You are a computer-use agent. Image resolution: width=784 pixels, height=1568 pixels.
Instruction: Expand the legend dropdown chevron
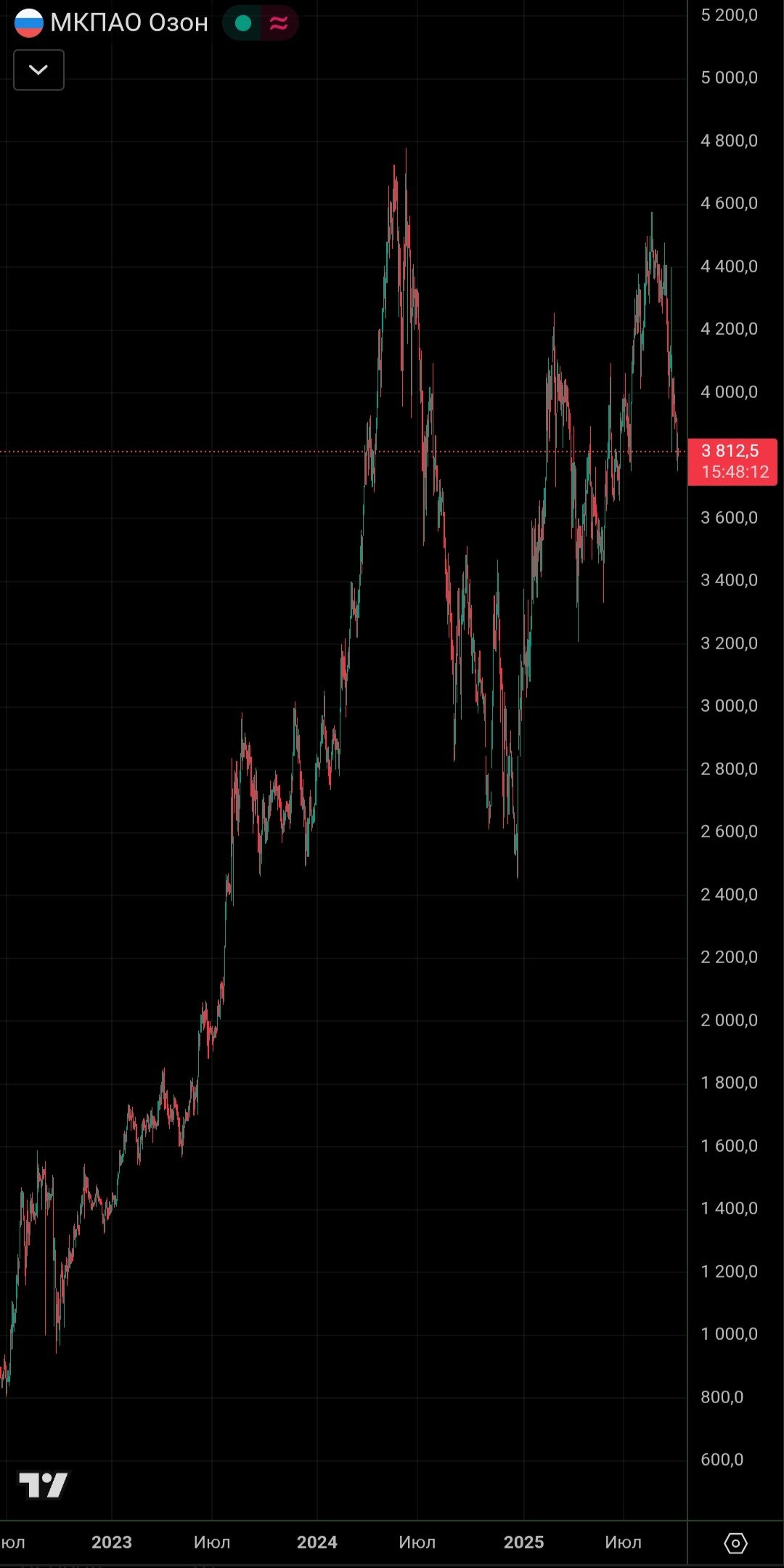[38, 70]
